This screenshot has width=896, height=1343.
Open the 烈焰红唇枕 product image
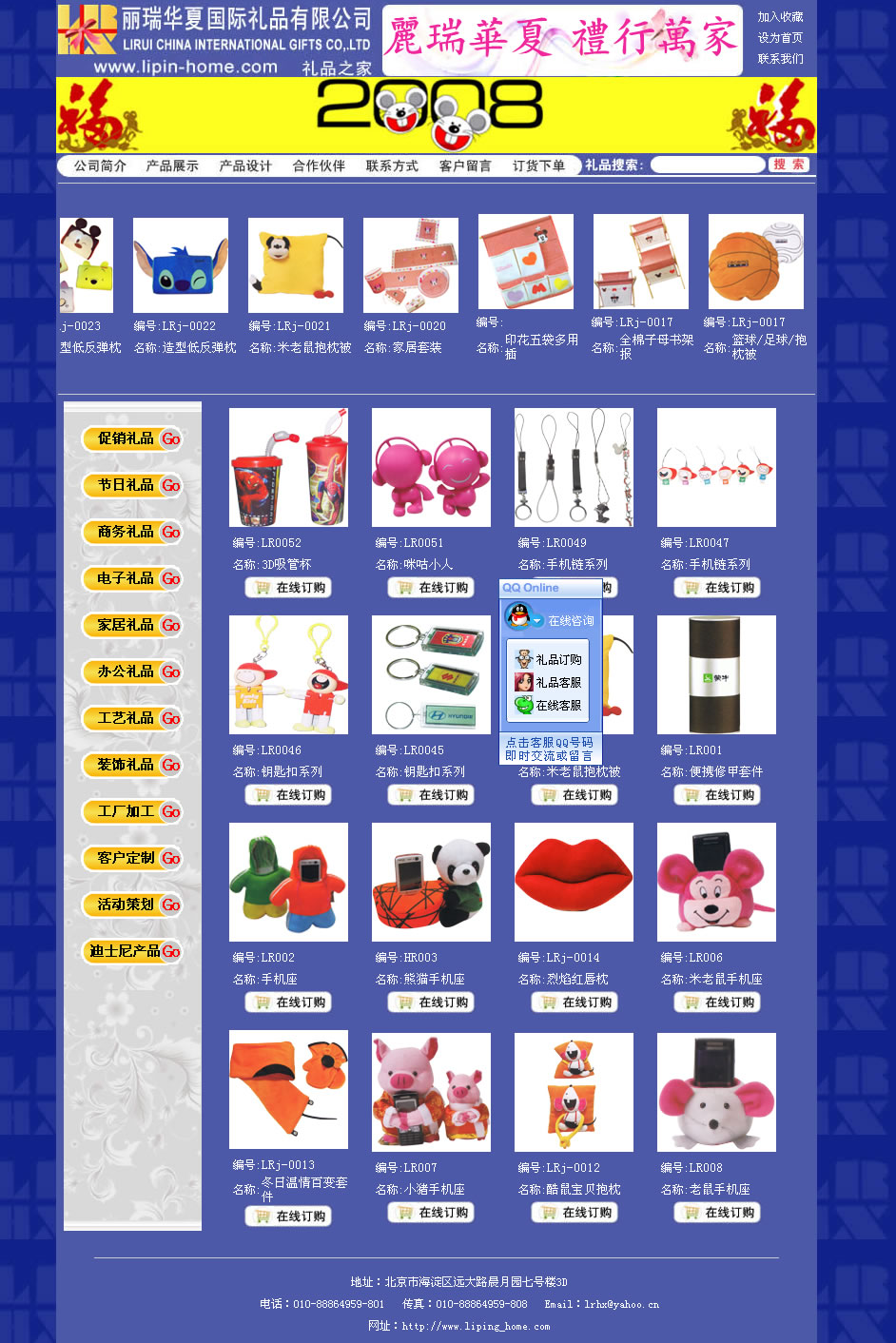[x=574, y=882]
